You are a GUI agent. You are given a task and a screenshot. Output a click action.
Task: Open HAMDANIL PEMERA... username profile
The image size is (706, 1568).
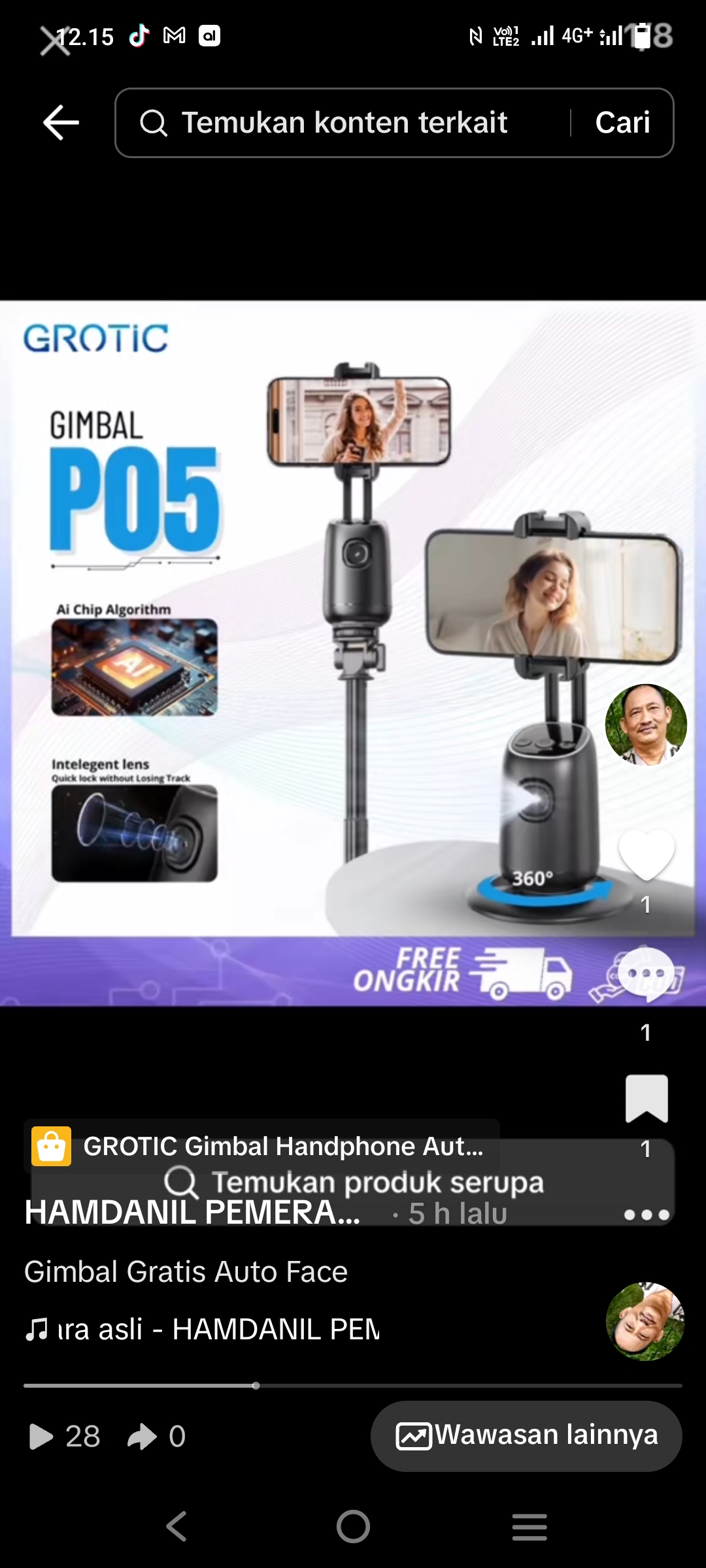(x=192, y=1213)
